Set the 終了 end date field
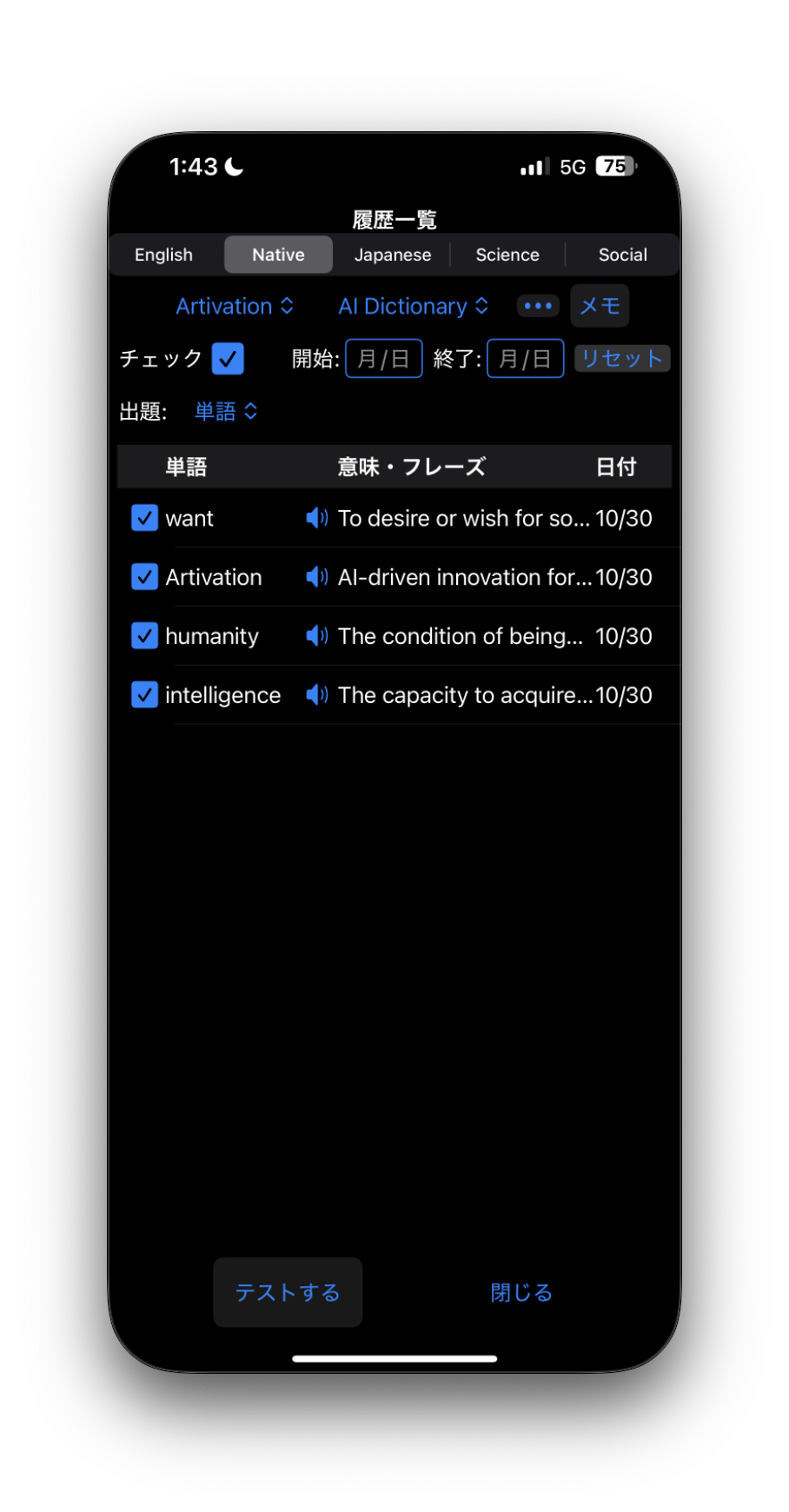The width and height of the screenshot is (789, 1512). 526,358
